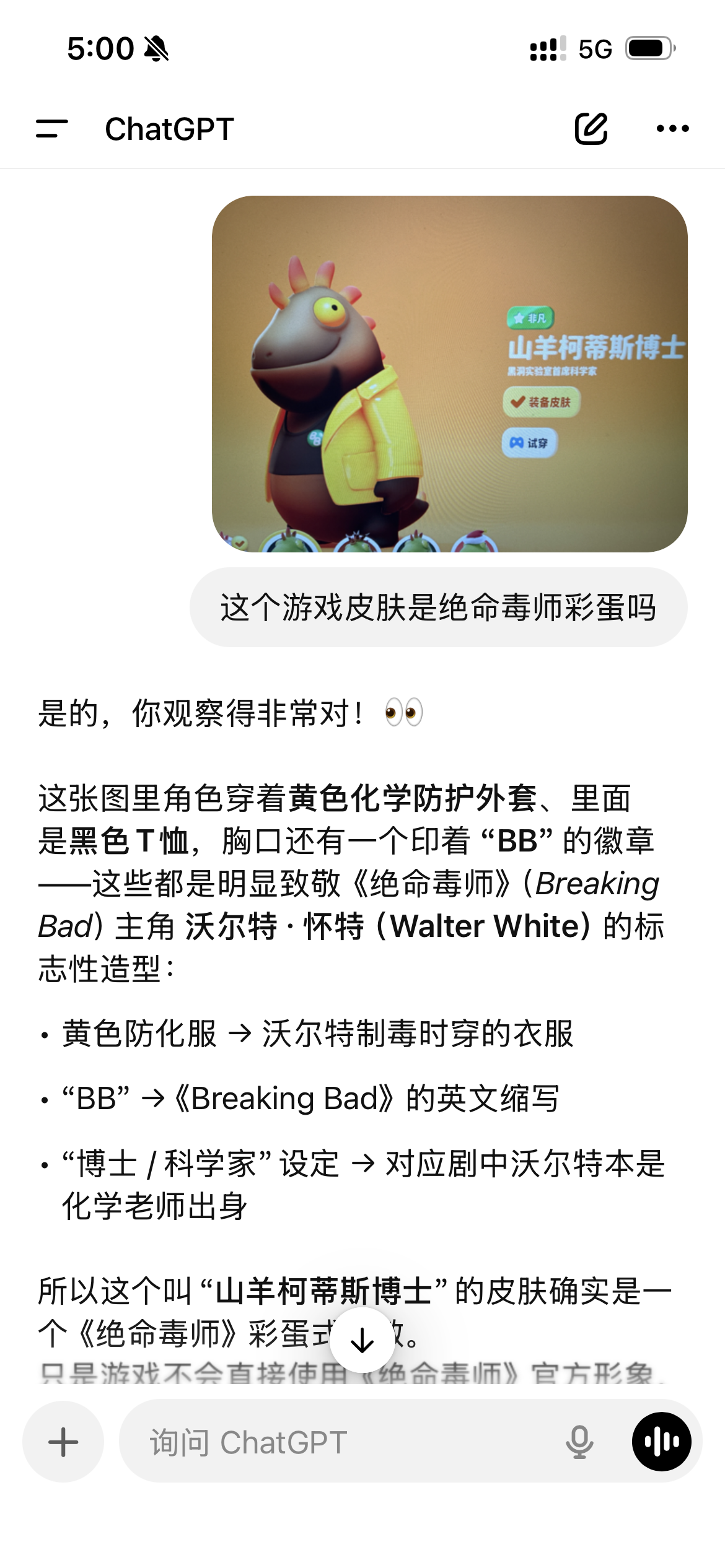Open the sidebar menu

click(x=52, y=129)
